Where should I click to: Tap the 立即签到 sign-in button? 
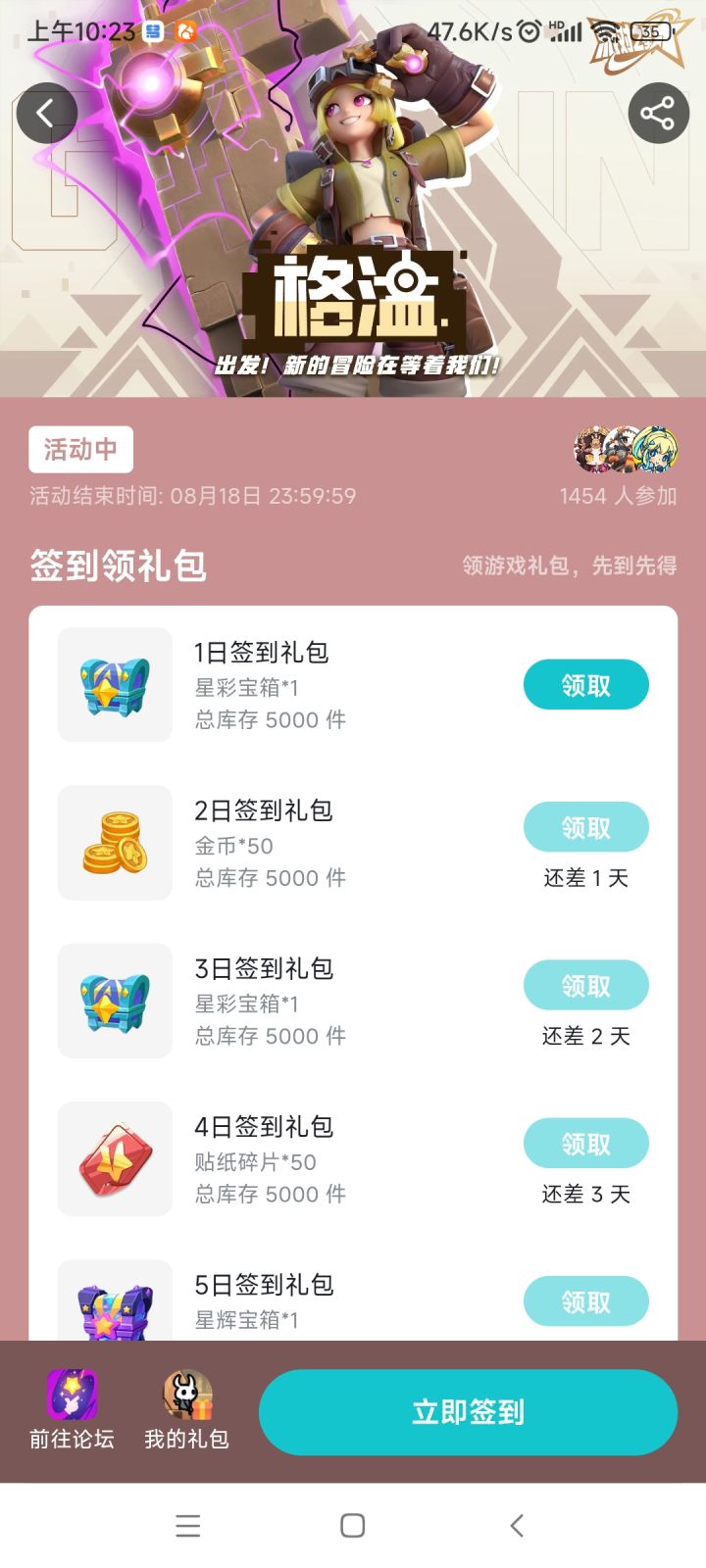coord(467,1411)
